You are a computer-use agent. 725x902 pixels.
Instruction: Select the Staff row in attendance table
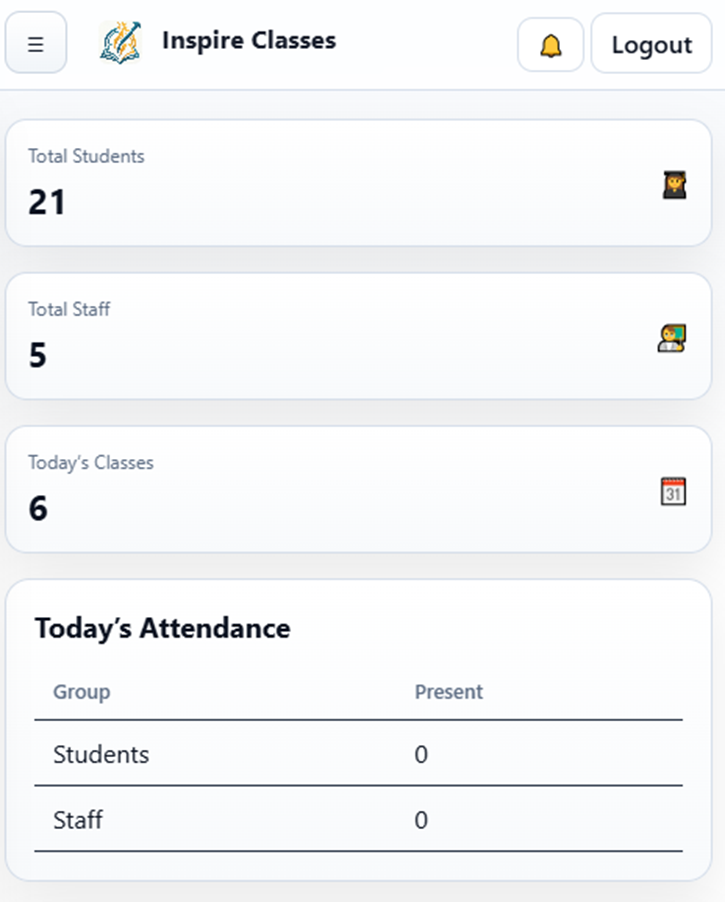pyautogui.click(x=77, y=820)
